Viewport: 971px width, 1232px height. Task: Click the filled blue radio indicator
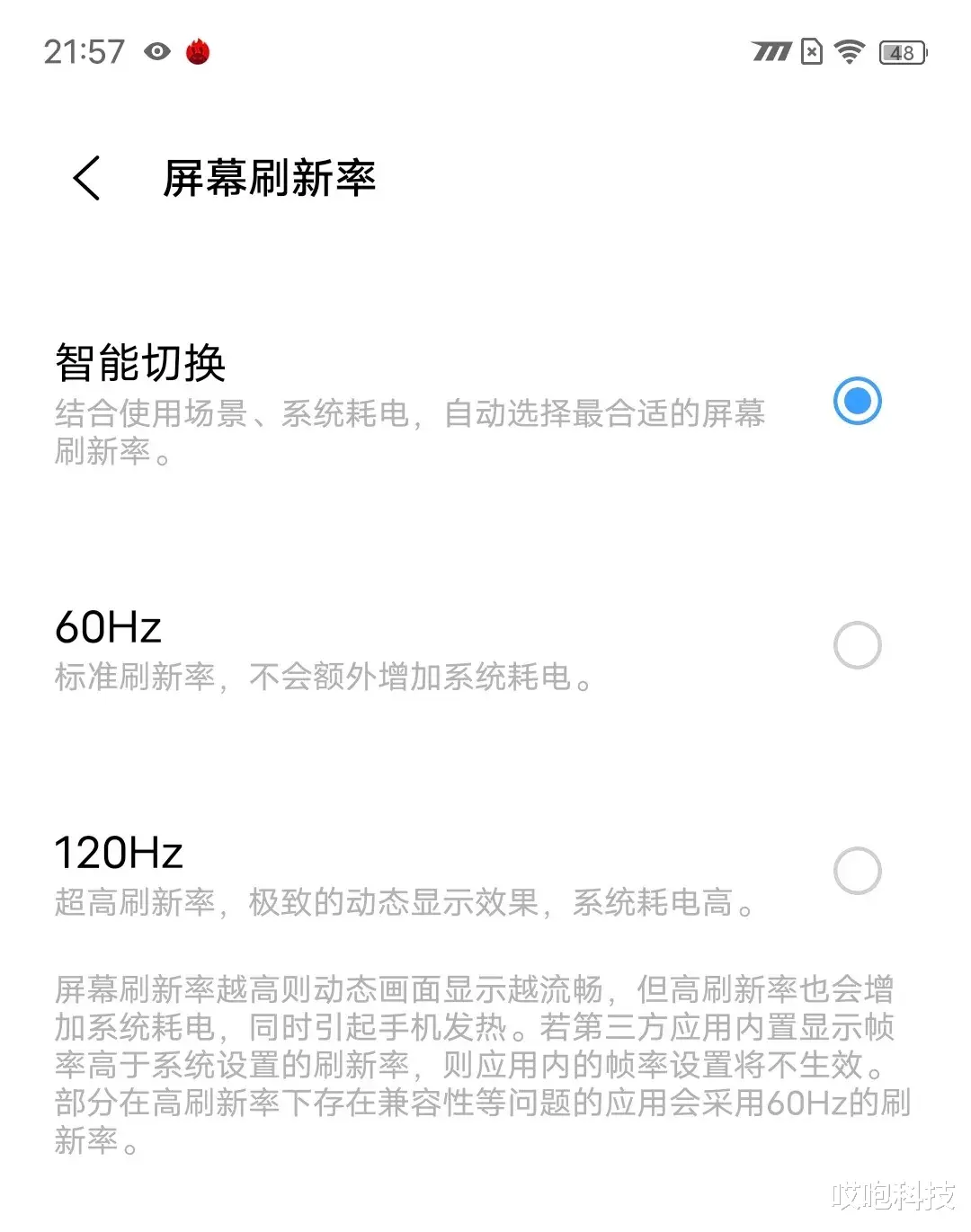(x=857, y=400)
